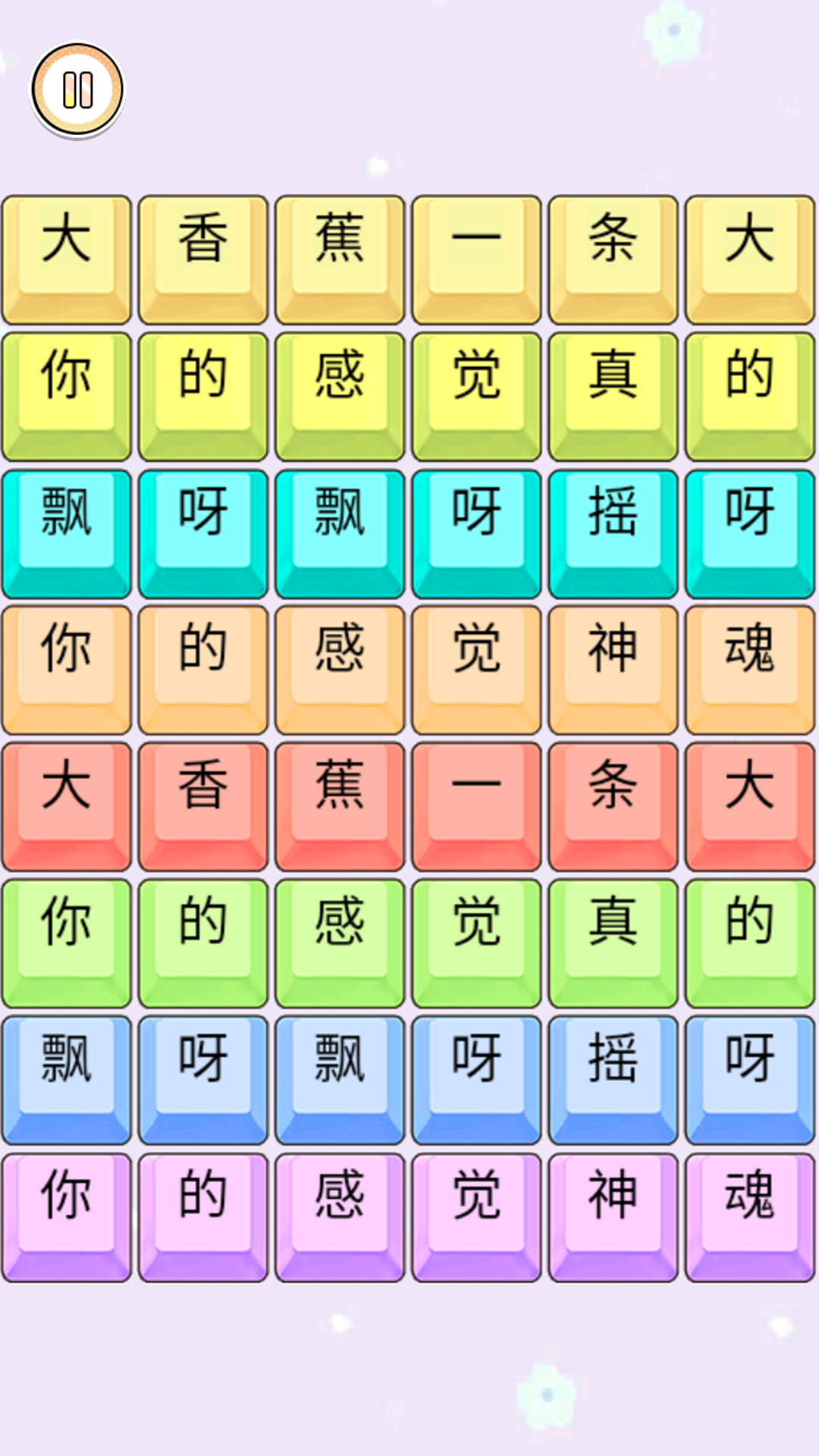Tap the 神 tile in the peach row
This screenshot has height=1456, width=819.
click(x=613, y=669)
